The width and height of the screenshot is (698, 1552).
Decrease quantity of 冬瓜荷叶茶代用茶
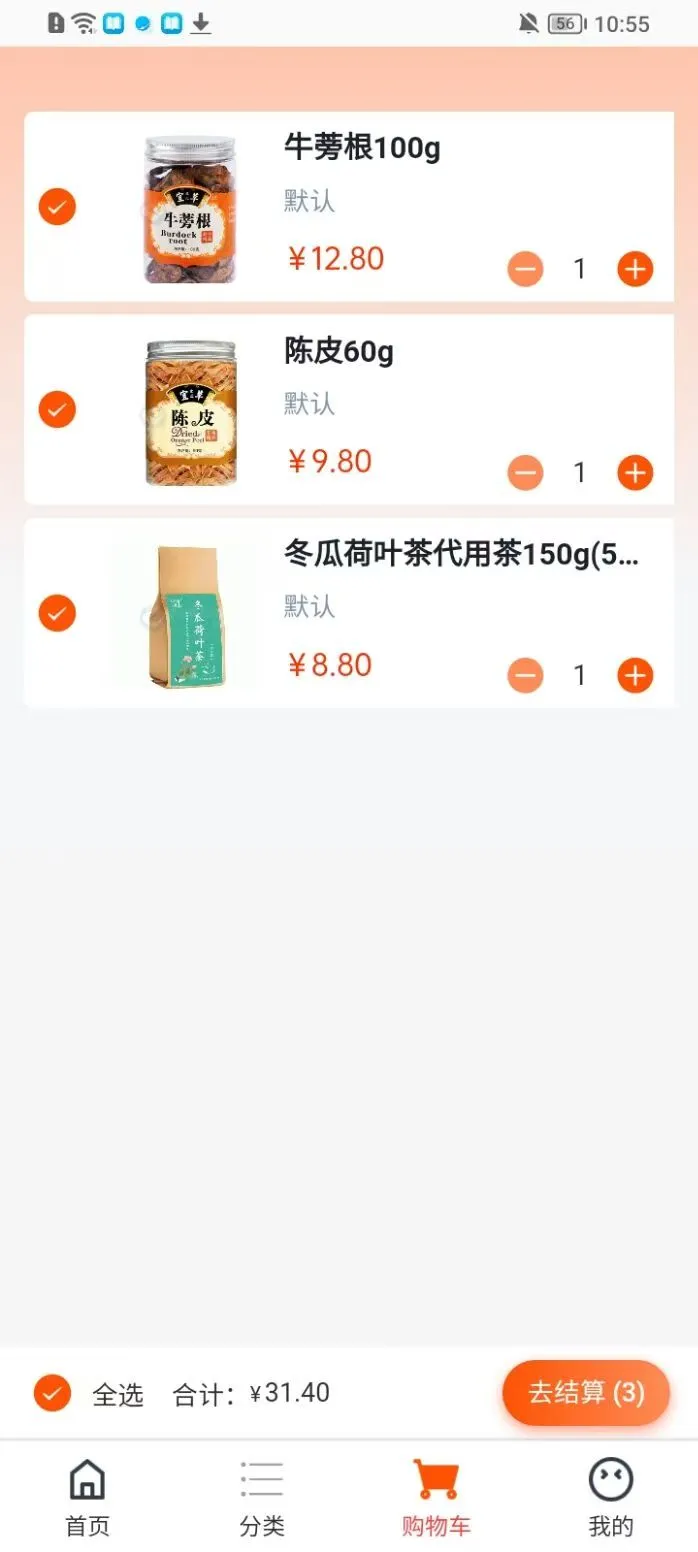pyautogui.click(x=525, y=676)
